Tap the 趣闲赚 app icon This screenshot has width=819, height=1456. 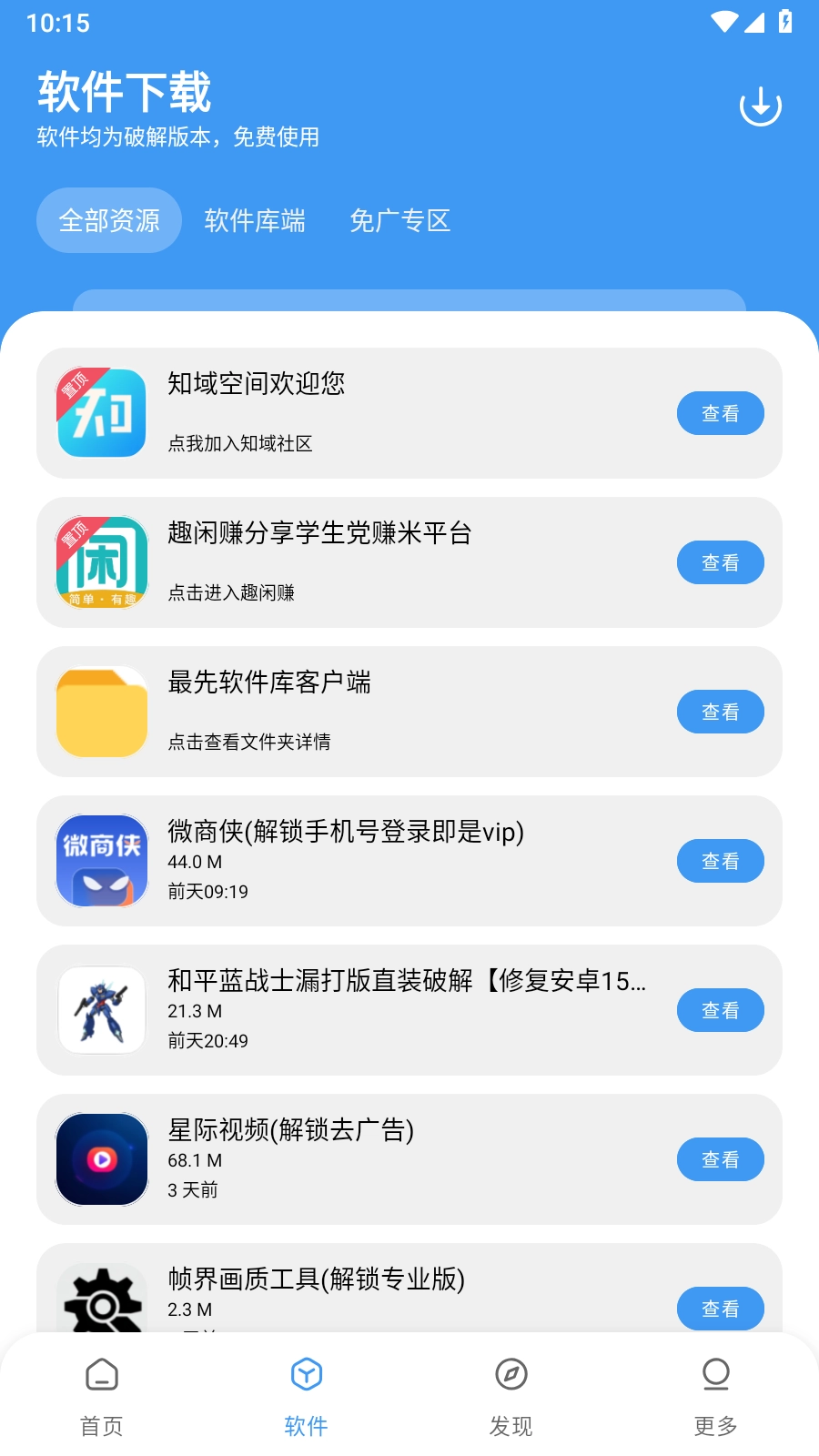pos(101,562)
